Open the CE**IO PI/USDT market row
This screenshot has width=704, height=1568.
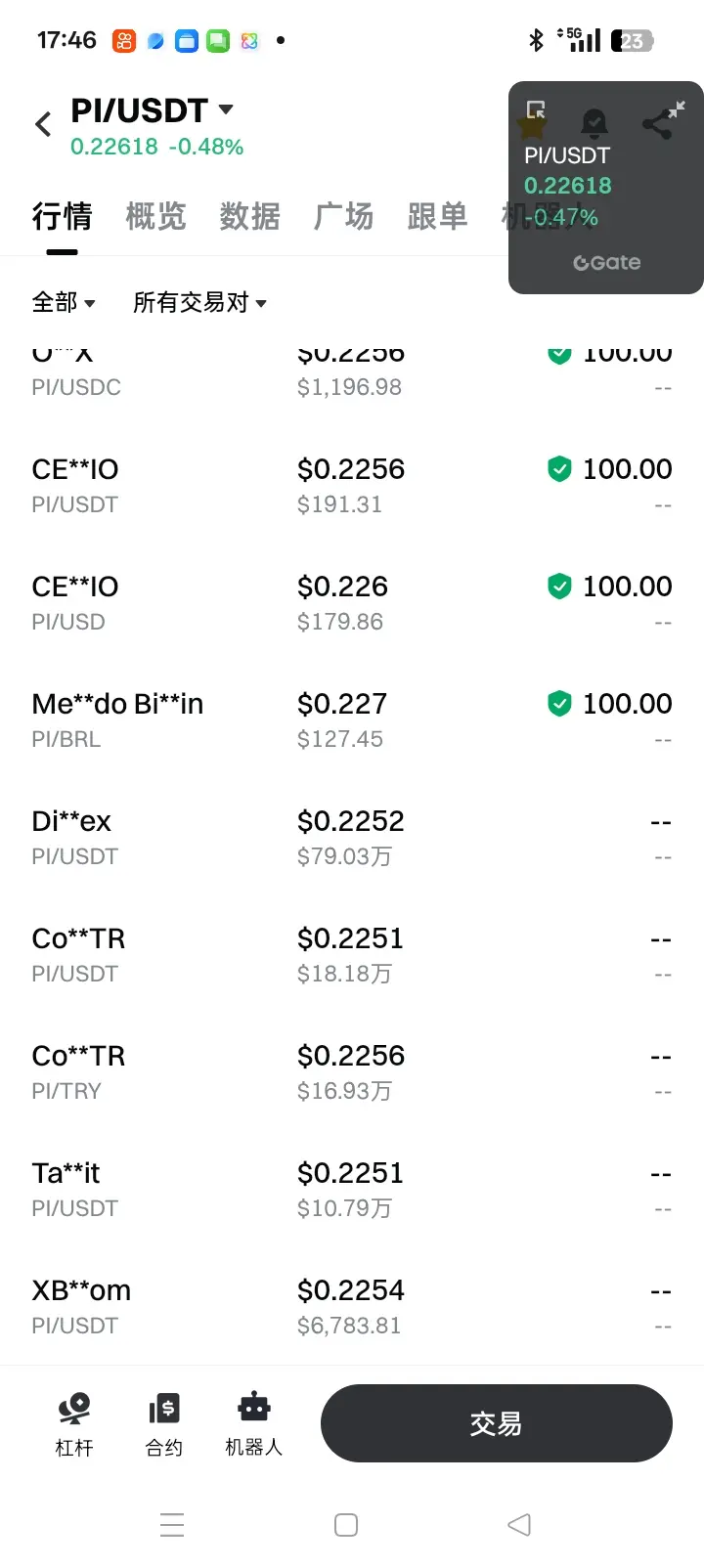coord(351,486)
